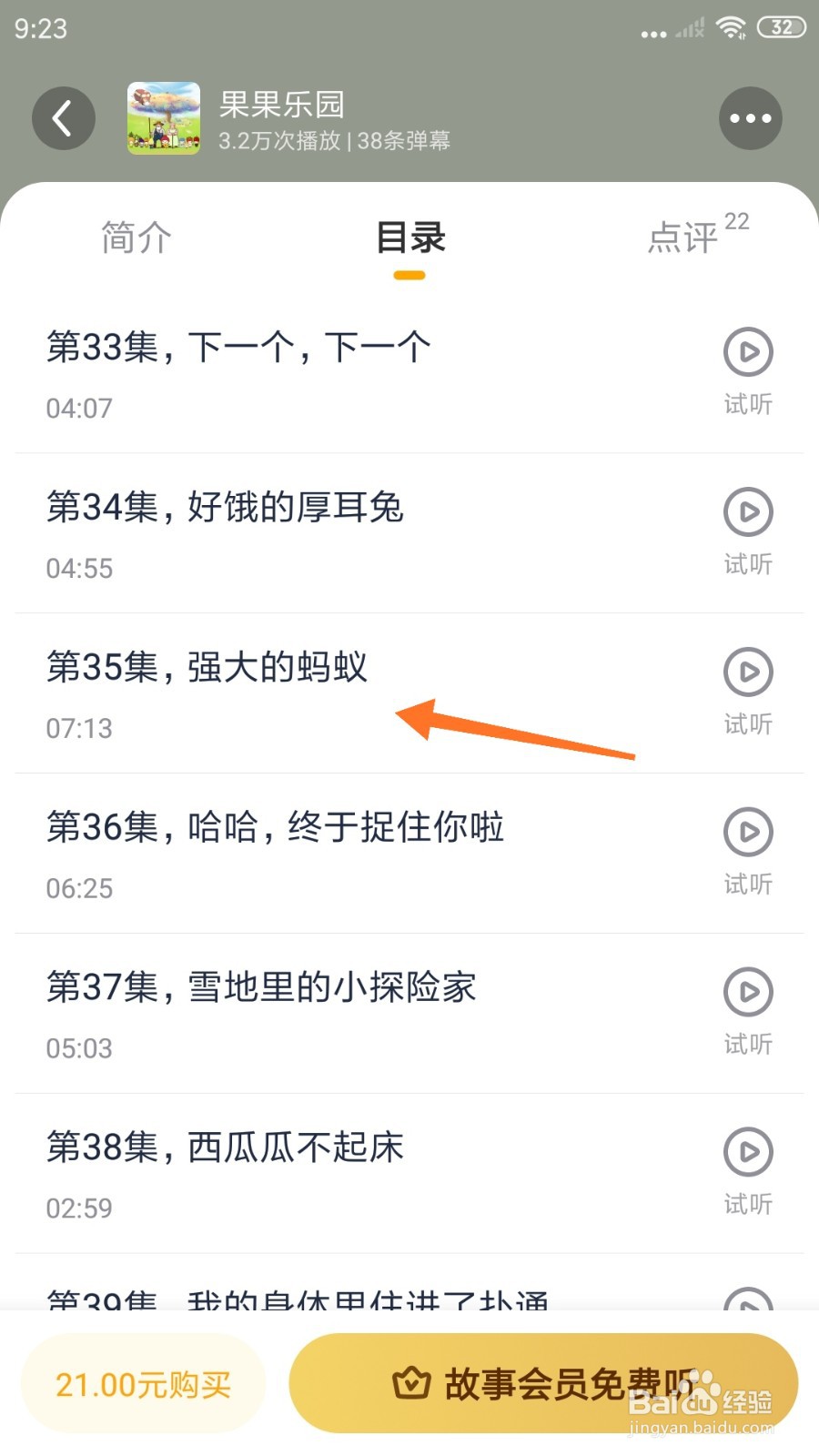Play the preview for episode 38 西瓜瓜不起床
819x1456 pixels.
point(747,1152)
